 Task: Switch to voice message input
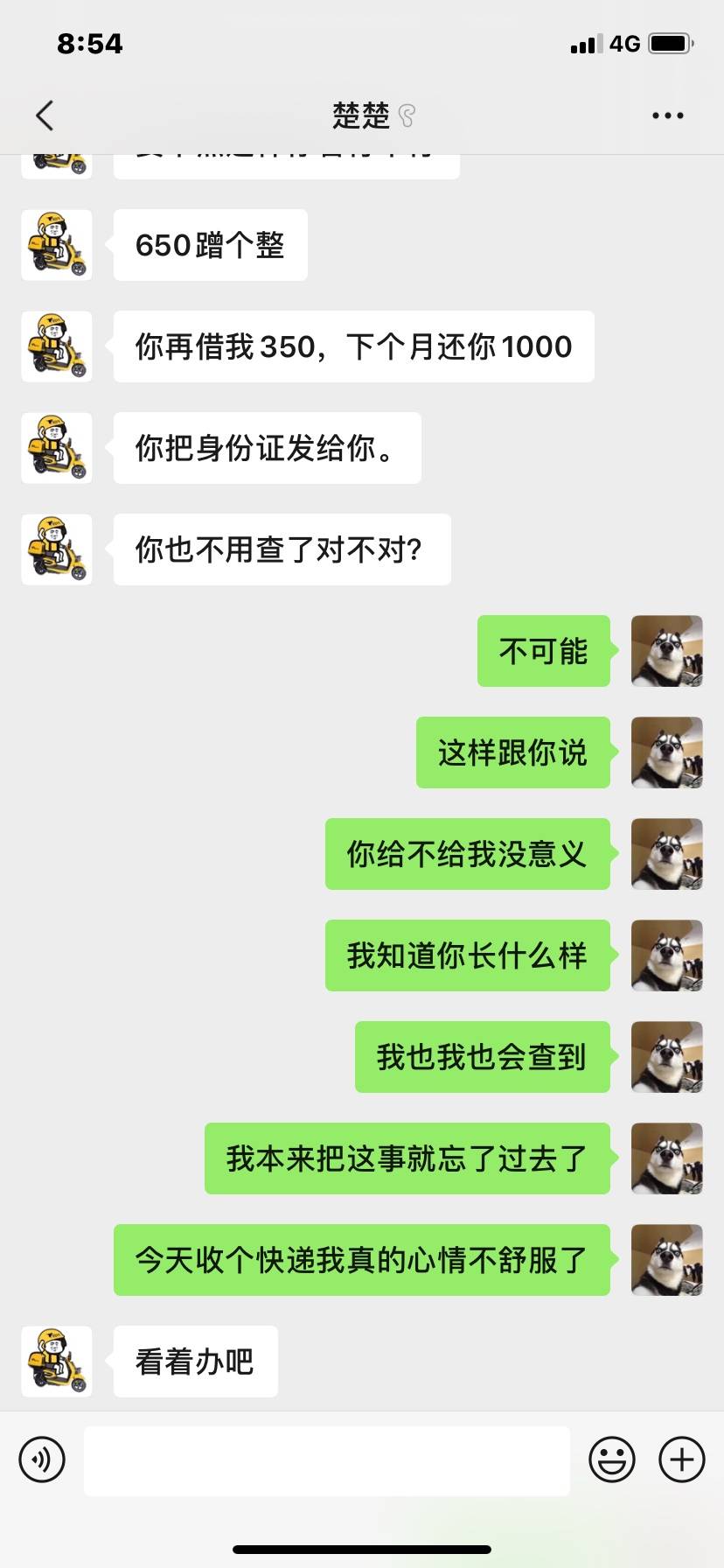coord(42,1459)
